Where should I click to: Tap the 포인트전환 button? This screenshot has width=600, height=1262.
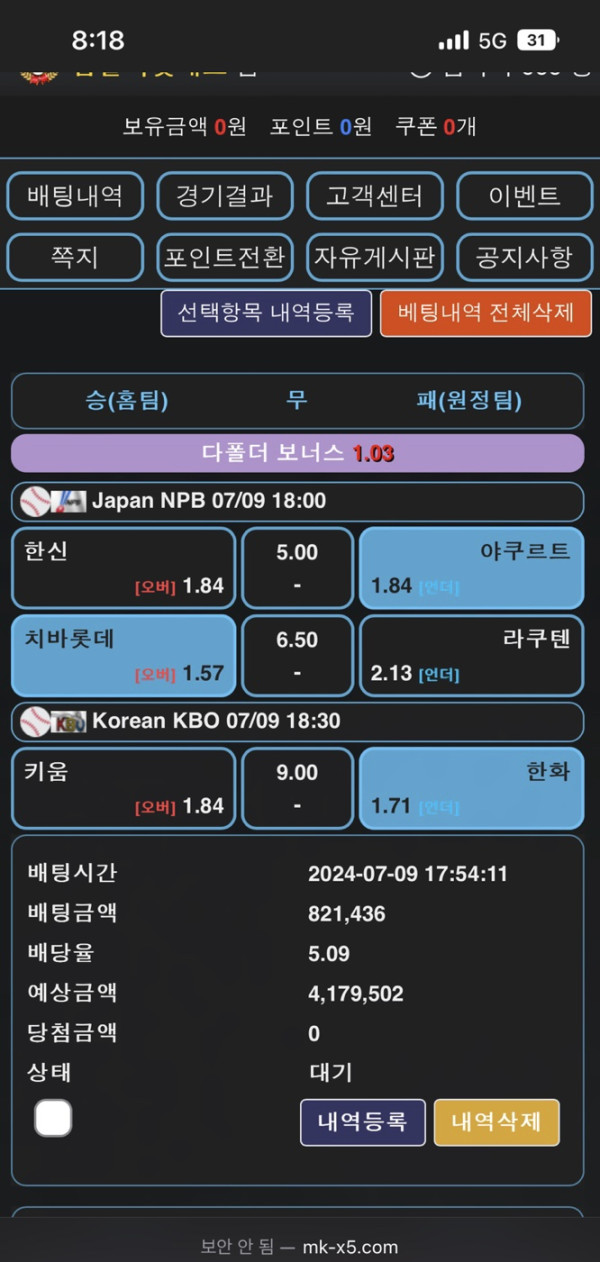tap(225, 257)
